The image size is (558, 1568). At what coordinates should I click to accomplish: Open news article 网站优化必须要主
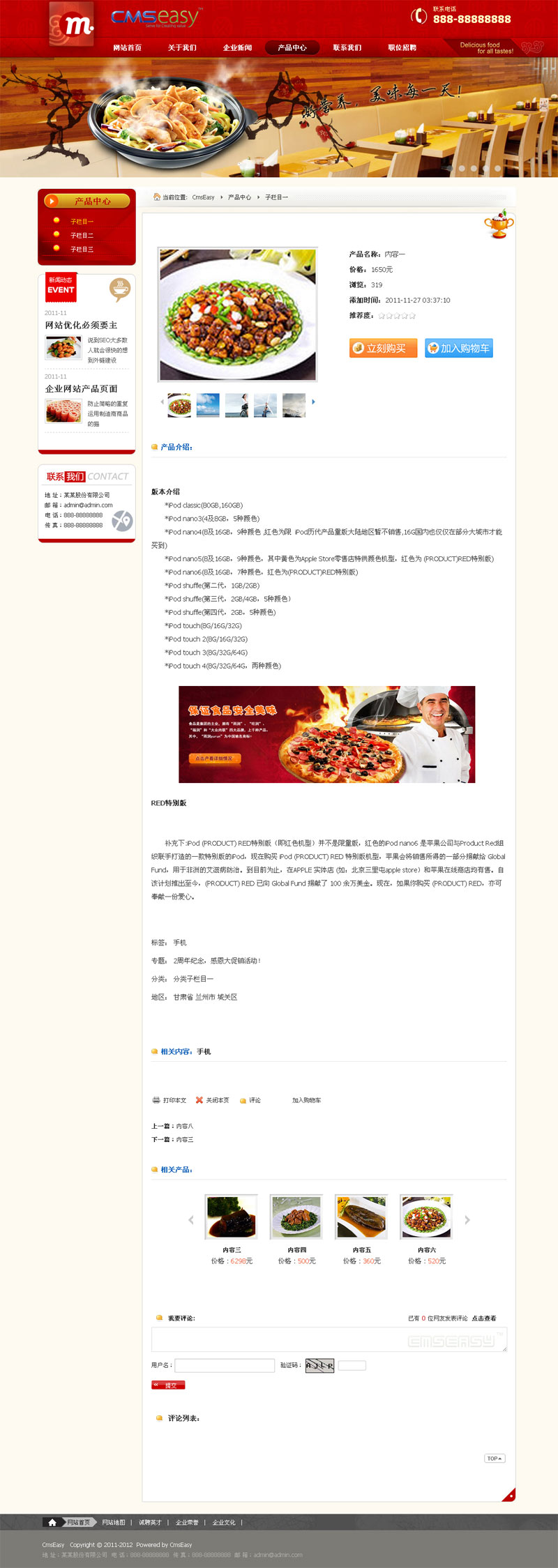pos(81,326)
